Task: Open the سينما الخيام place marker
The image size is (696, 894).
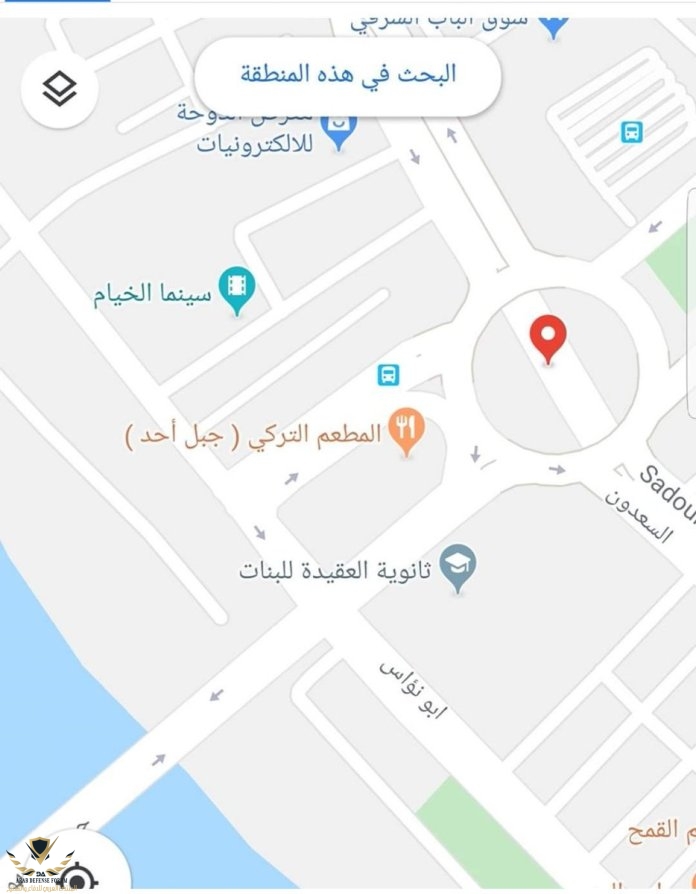Action: pos(237,290)
